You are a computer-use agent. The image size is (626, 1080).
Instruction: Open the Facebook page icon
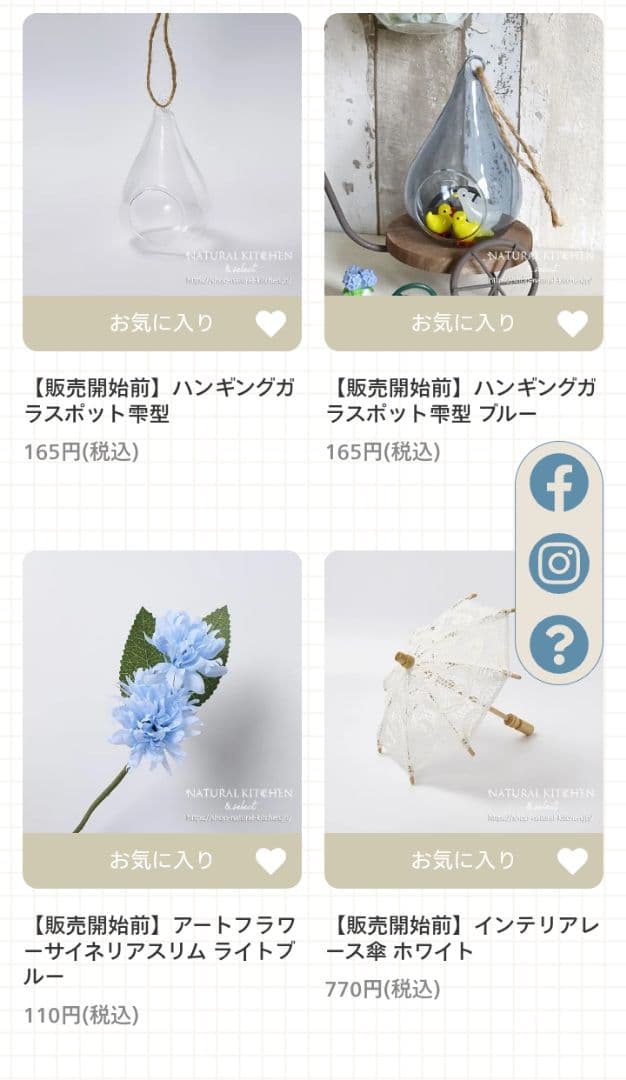pos(559,483)
